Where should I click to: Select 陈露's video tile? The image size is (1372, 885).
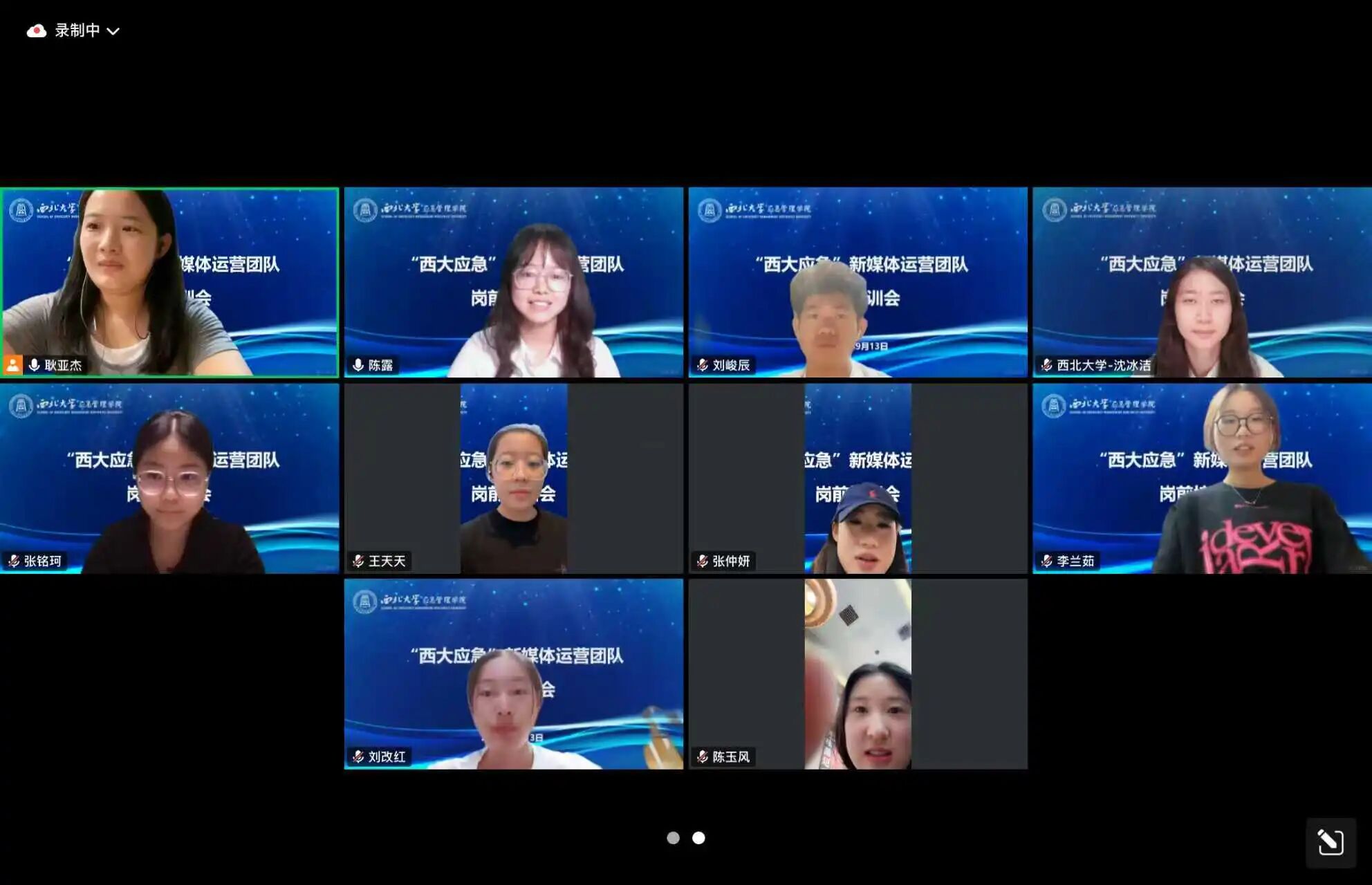pos(513,282)
